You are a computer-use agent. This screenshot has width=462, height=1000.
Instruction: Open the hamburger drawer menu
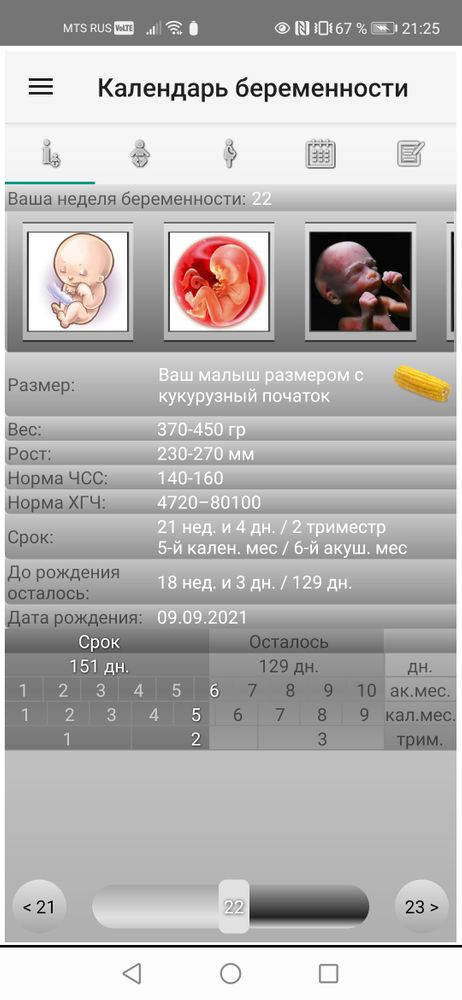(x=41, y=87)
